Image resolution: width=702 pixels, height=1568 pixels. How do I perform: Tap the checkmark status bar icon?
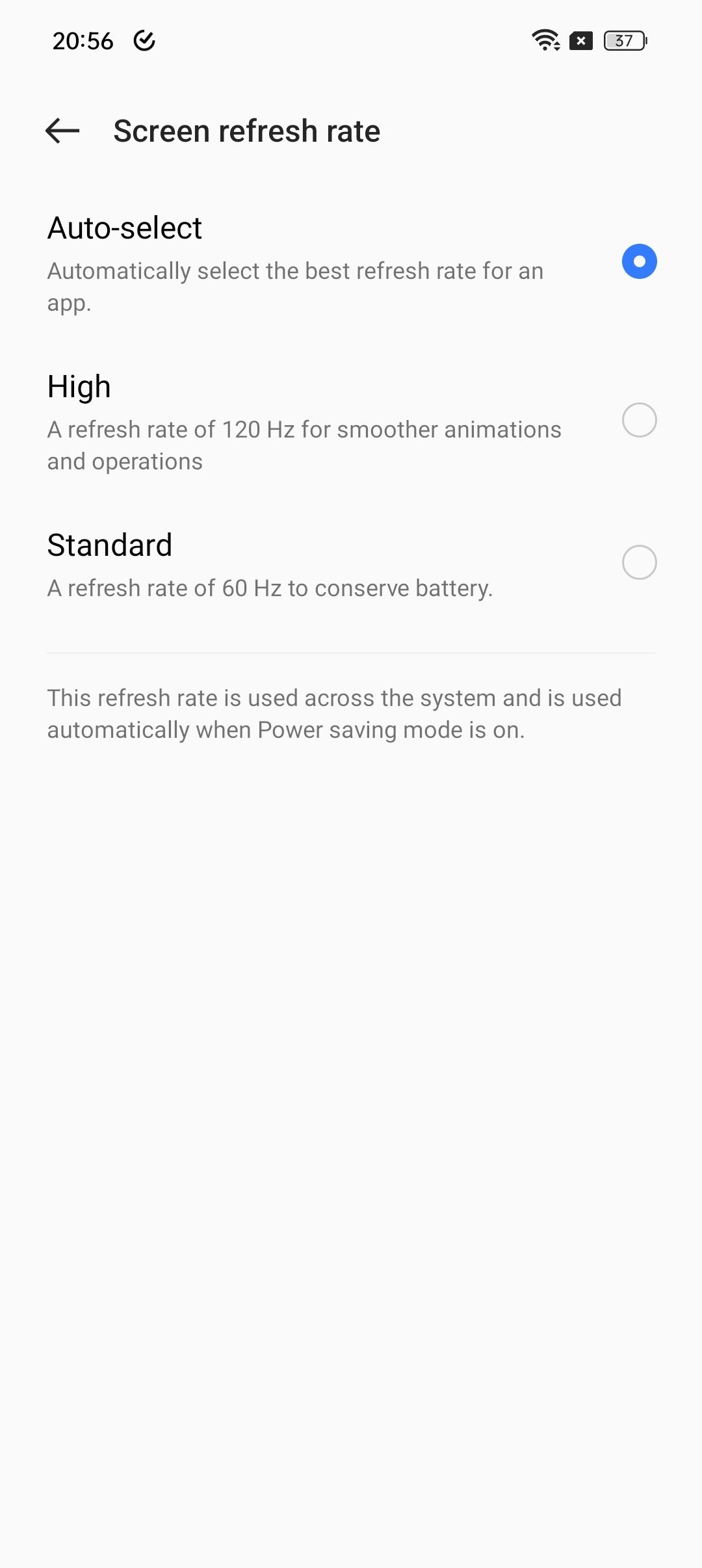(146, 40)
